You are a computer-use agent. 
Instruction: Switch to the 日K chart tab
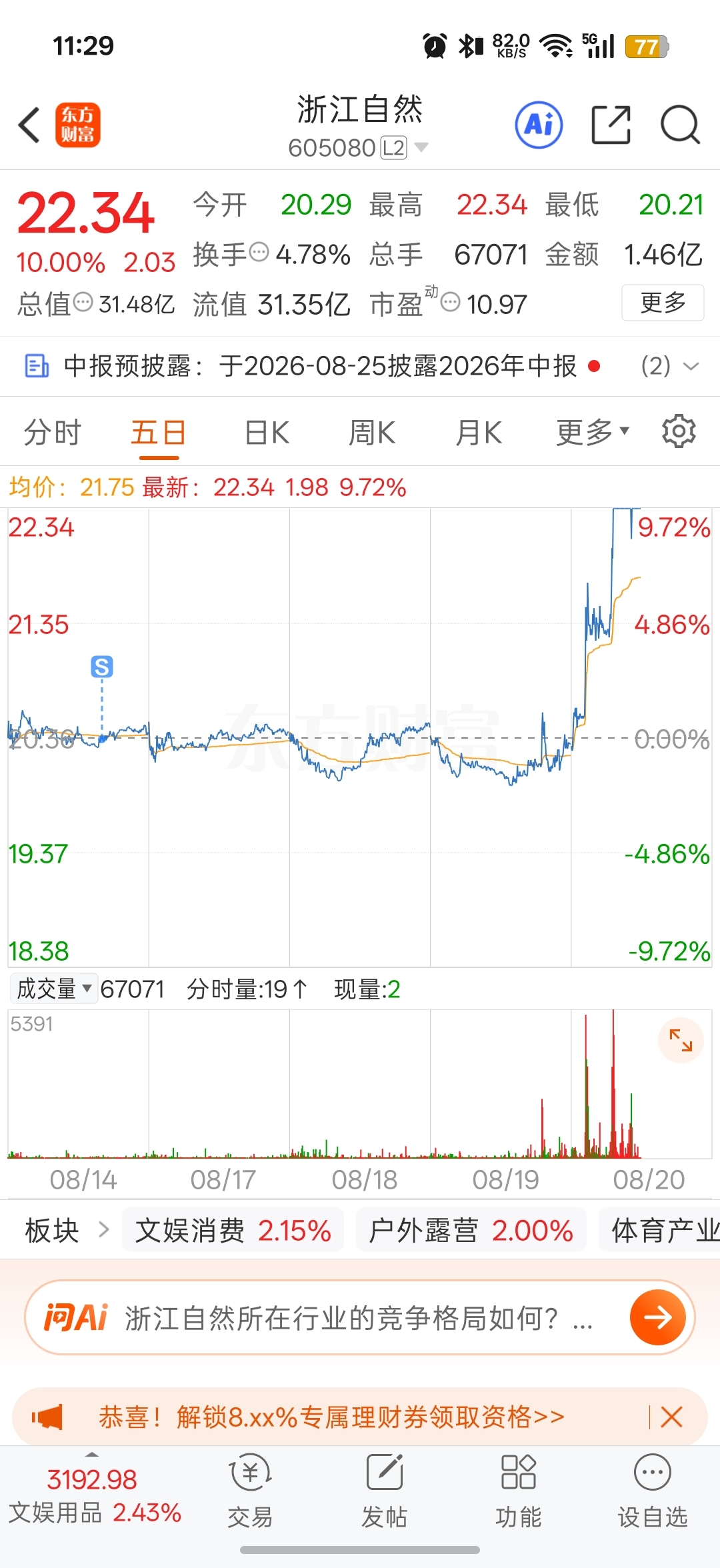[267, 433]
